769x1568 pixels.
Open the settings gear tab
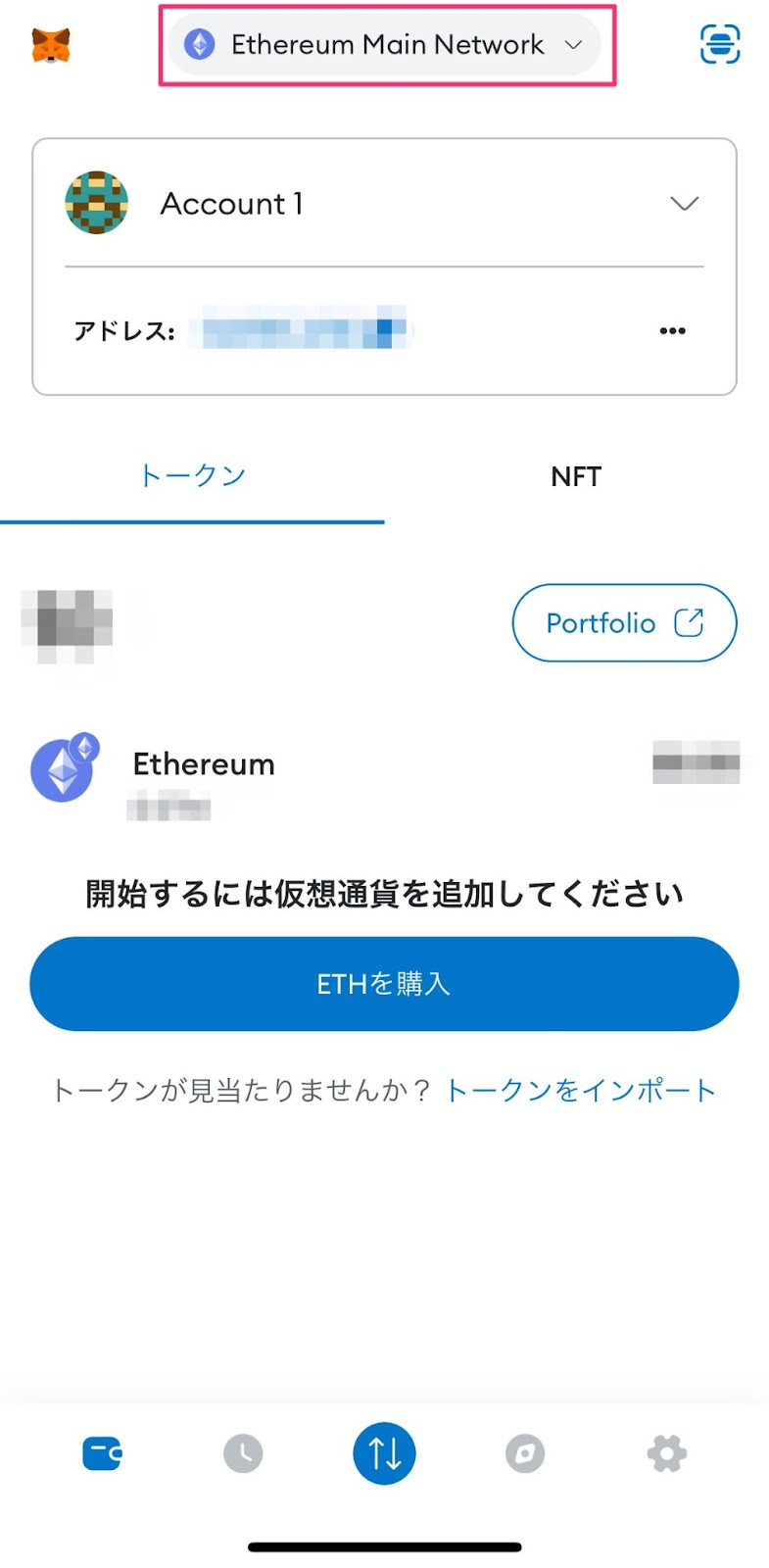(666, 1453)
